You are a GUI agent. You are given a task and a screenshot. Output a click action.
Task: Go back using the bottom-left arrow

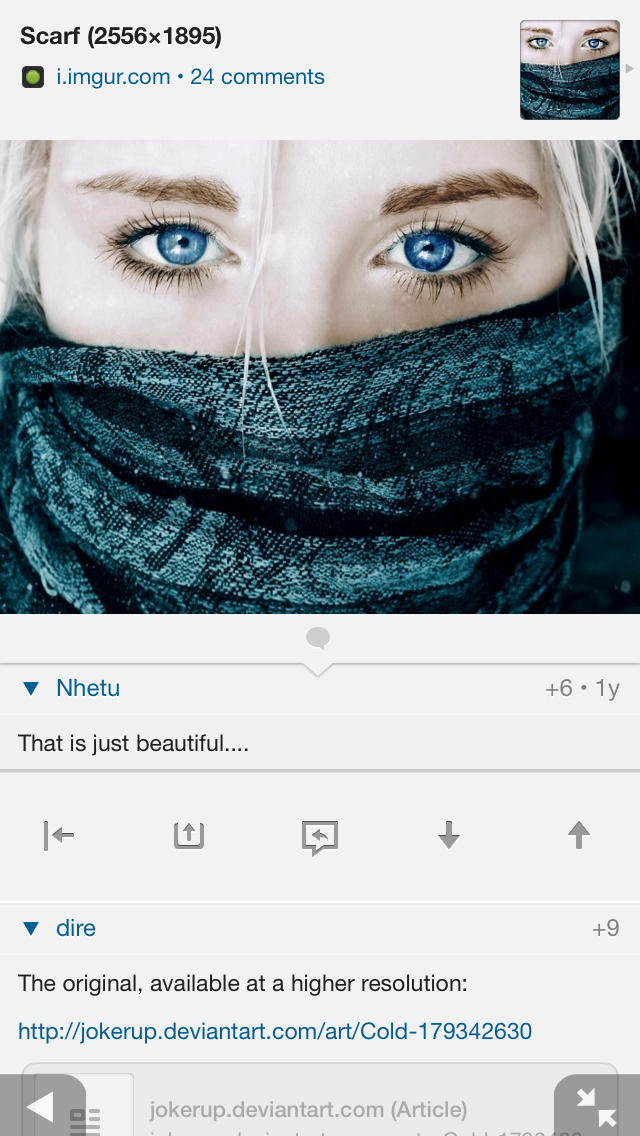pyautogui.click(x=40, y=1106)
